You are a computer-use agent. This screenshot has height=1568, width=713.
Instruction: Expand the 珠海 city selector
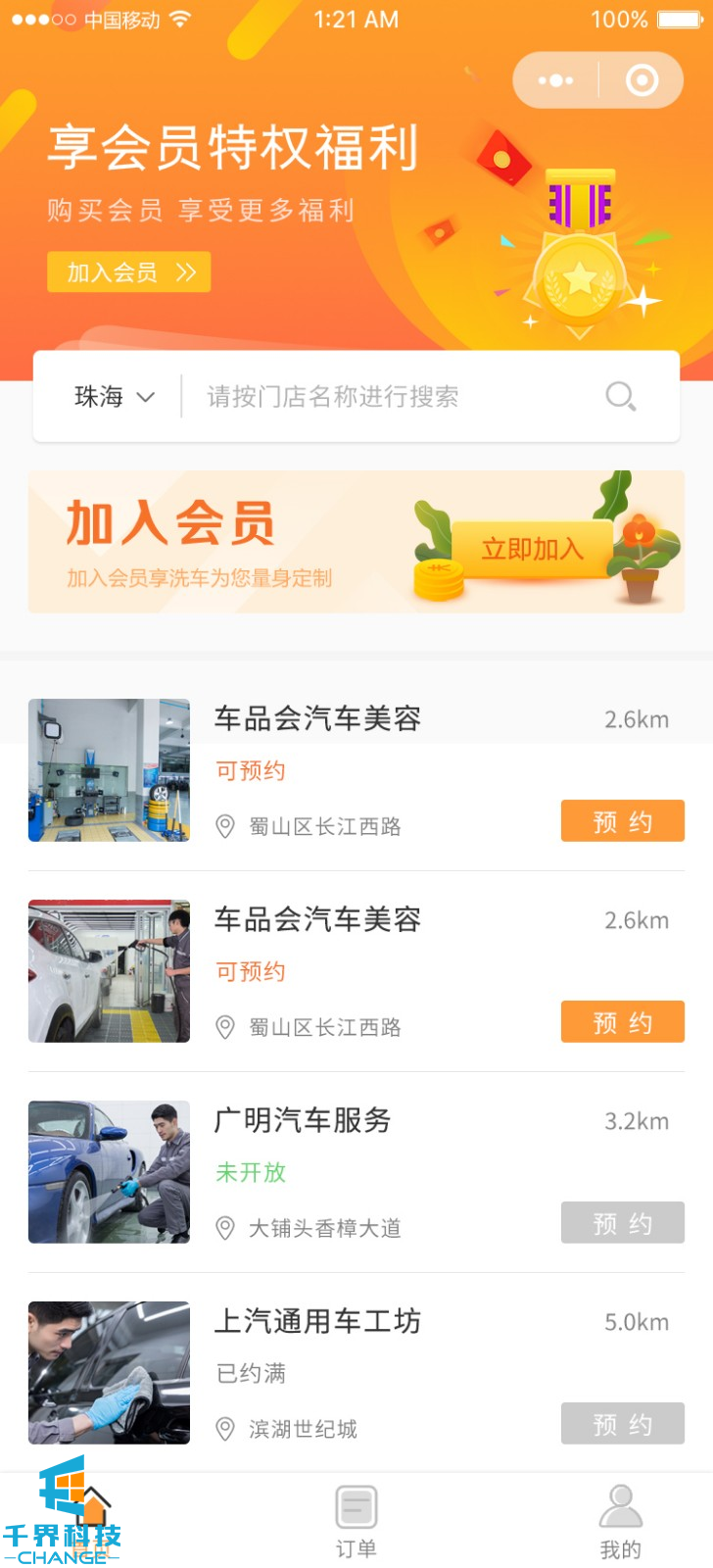click(114, 397)
